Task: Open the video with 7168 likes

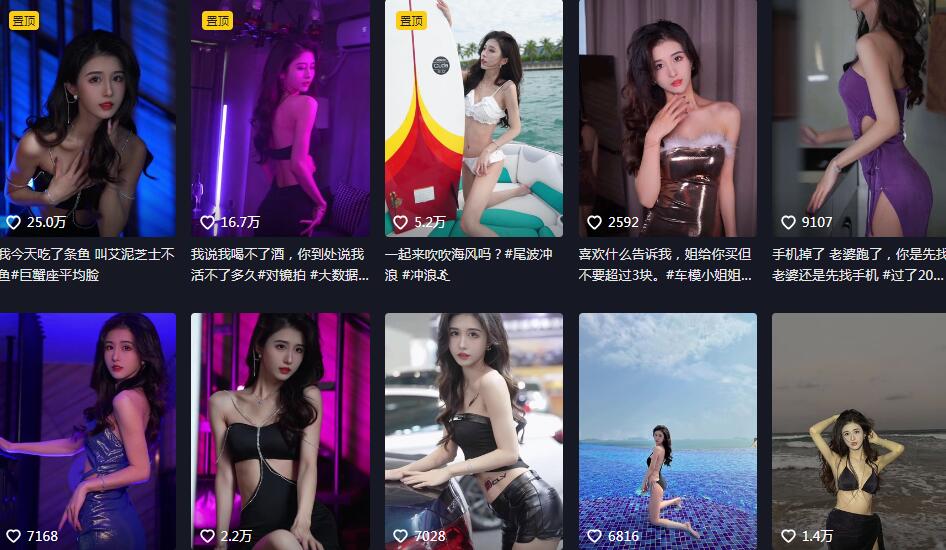Action: (87, 430)
